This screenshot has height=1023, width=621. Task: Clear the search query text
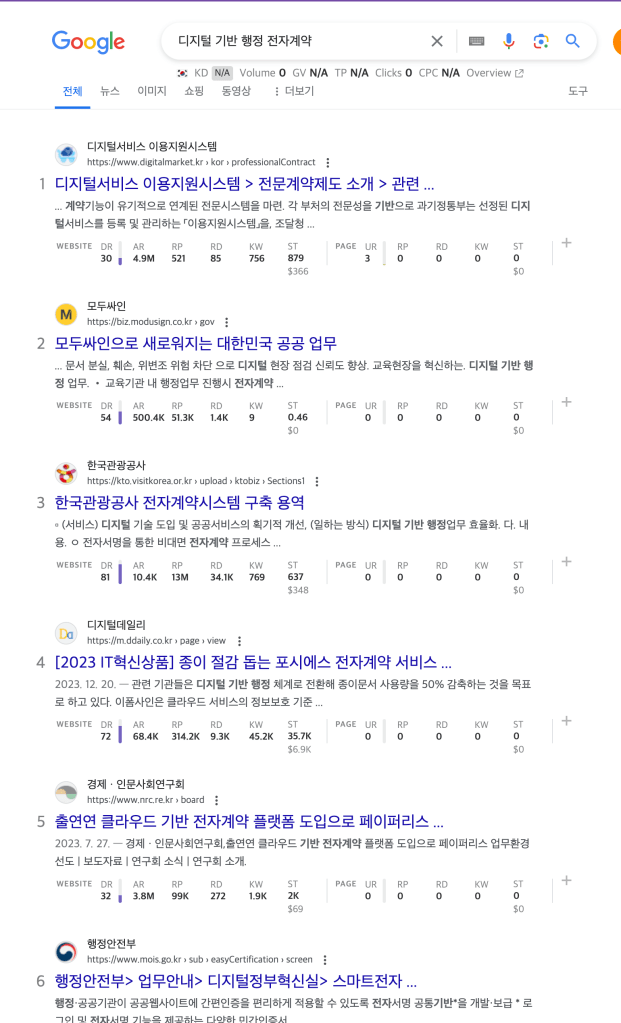437,41
